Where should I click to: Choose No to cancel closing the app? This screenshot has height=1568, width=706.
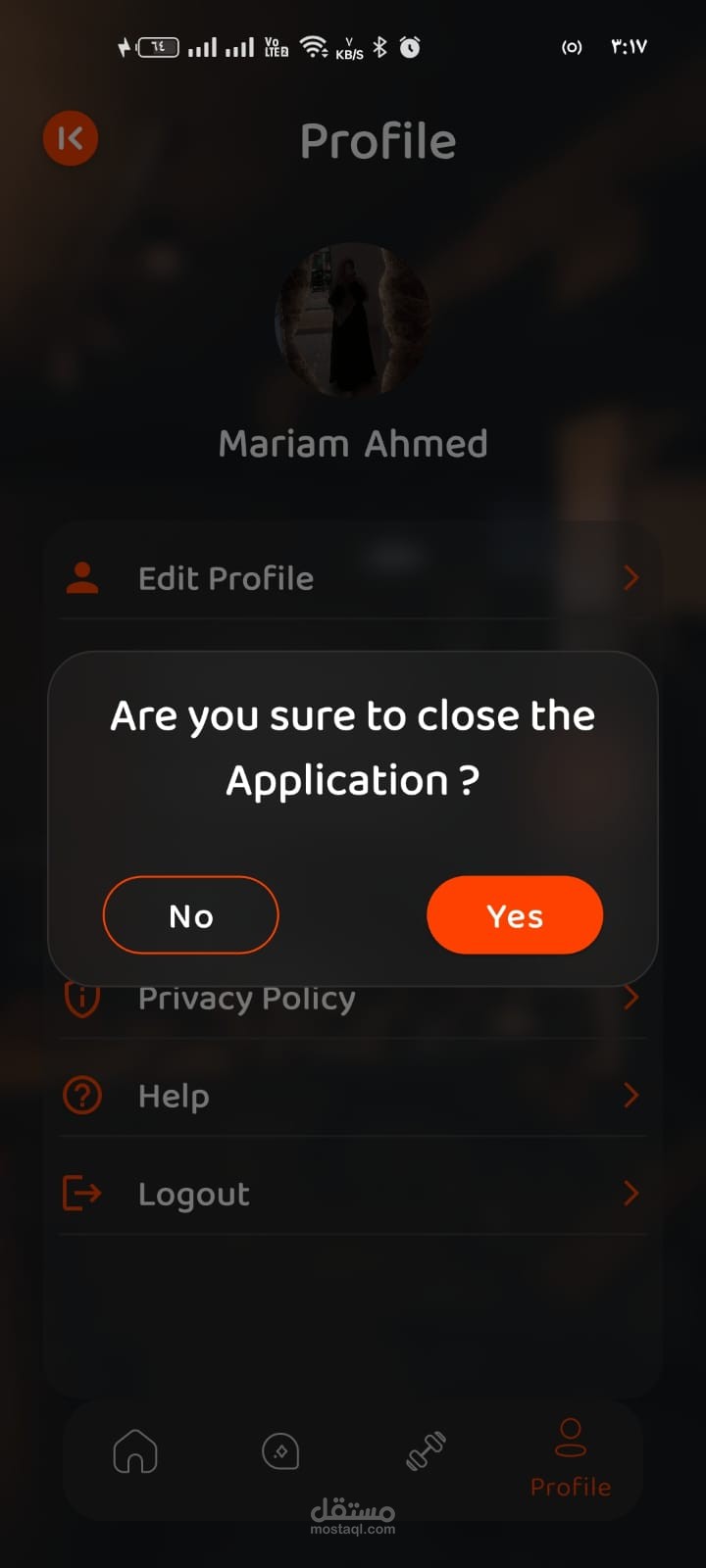pyautogui.click(x=191, y=915)
